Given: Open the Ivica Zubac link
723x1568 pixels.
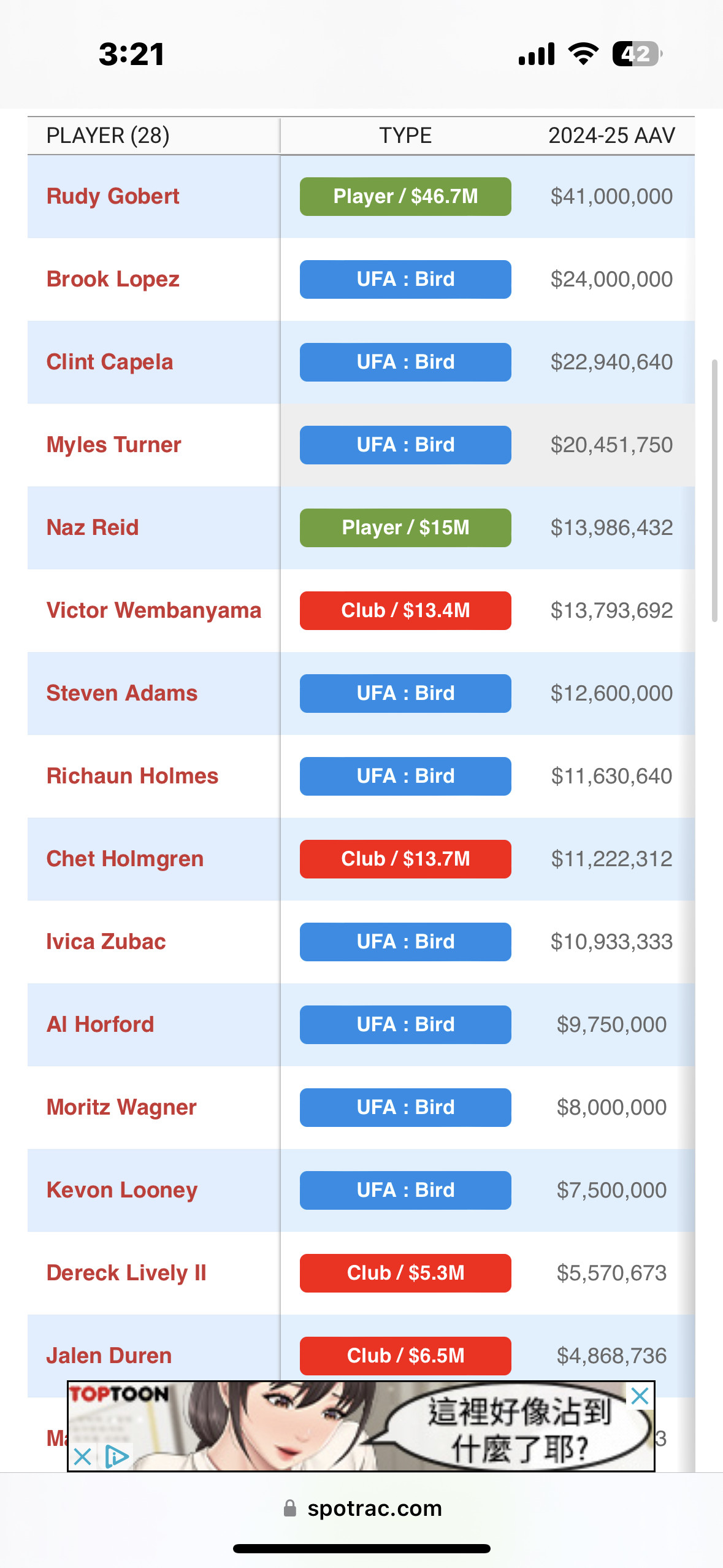Looking at the screenshot, I should (x=106, y=942).
